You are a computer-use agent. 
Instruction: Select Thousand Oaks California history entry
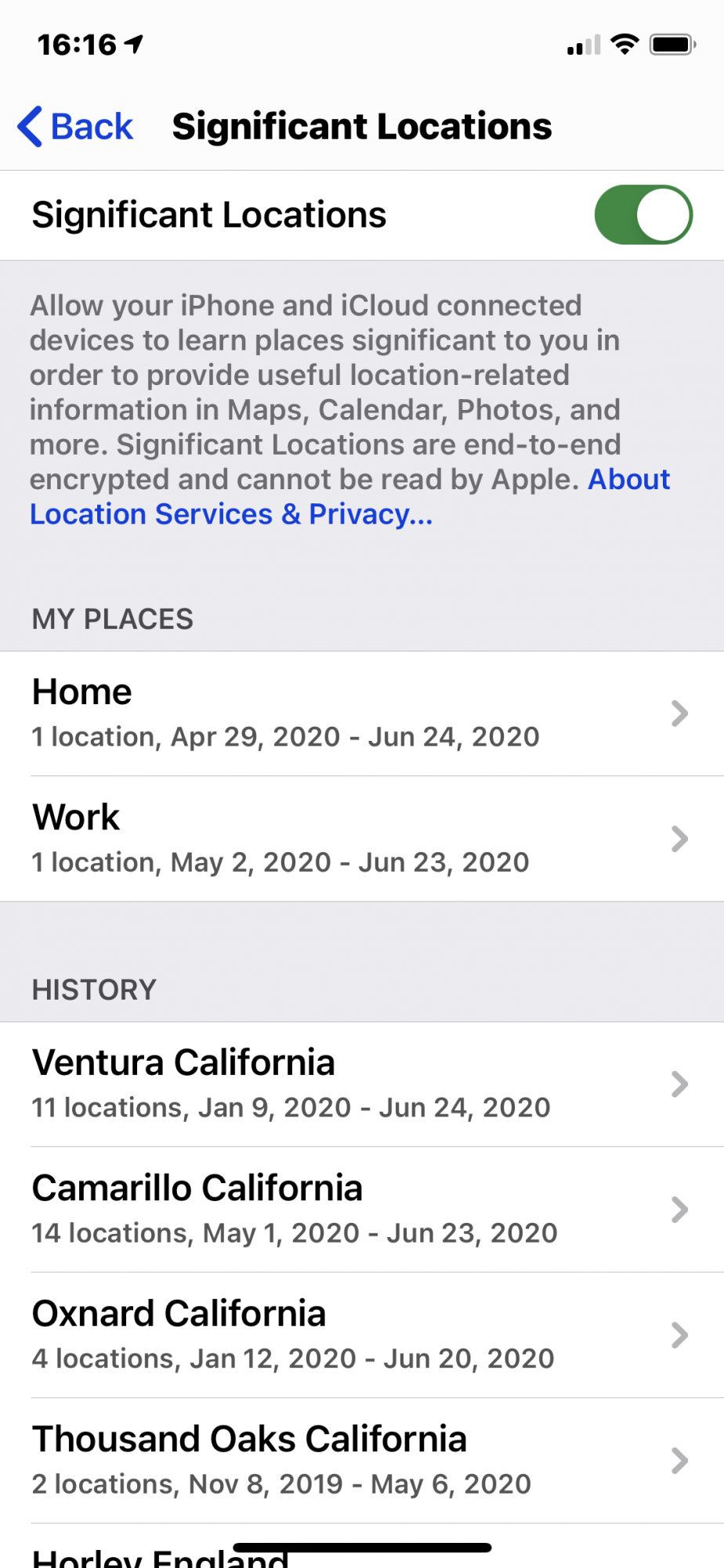pyautogui.click(x=361, y=1461)
